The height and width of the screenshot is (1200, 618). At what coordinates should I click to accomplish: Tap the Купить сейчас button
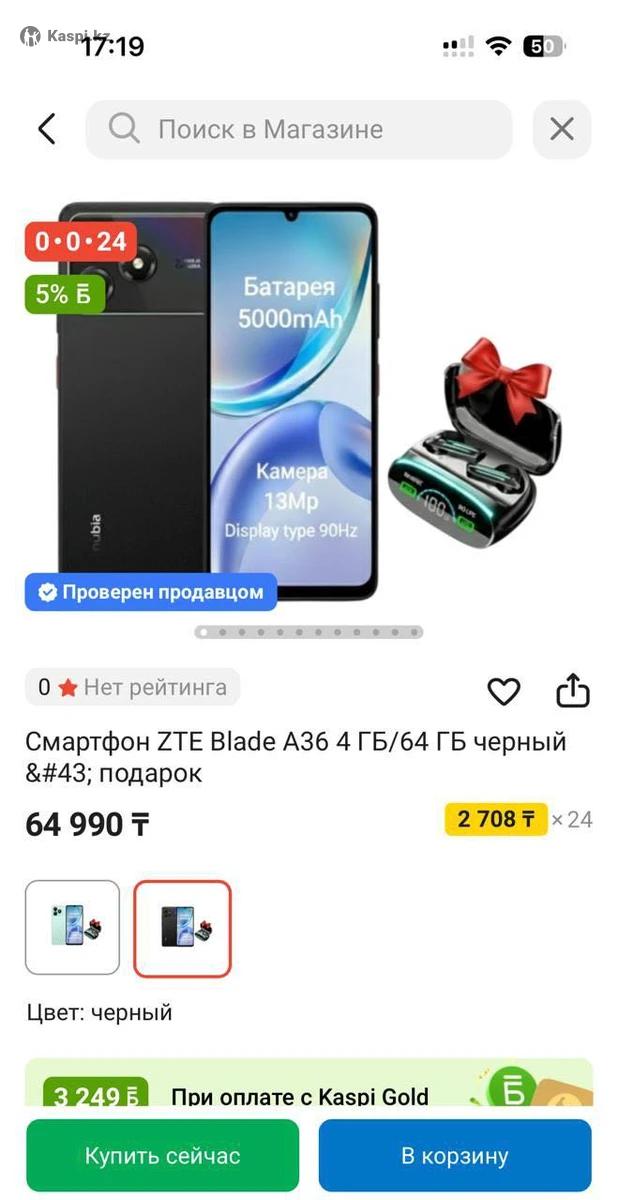pyautogui.click(x=162, y=1155)
